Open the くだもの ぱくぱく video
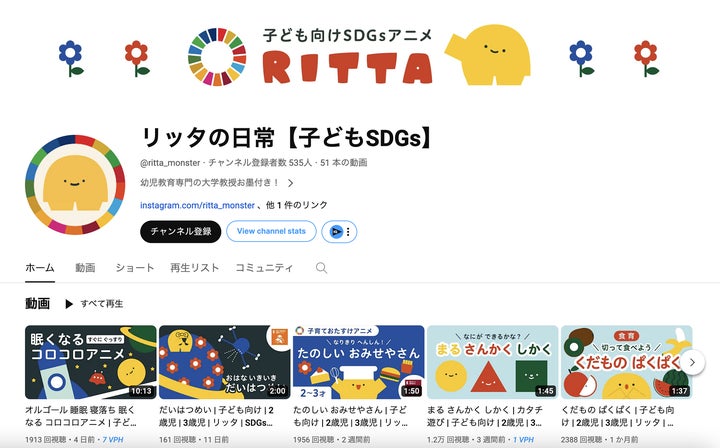 tap(626, 362)
